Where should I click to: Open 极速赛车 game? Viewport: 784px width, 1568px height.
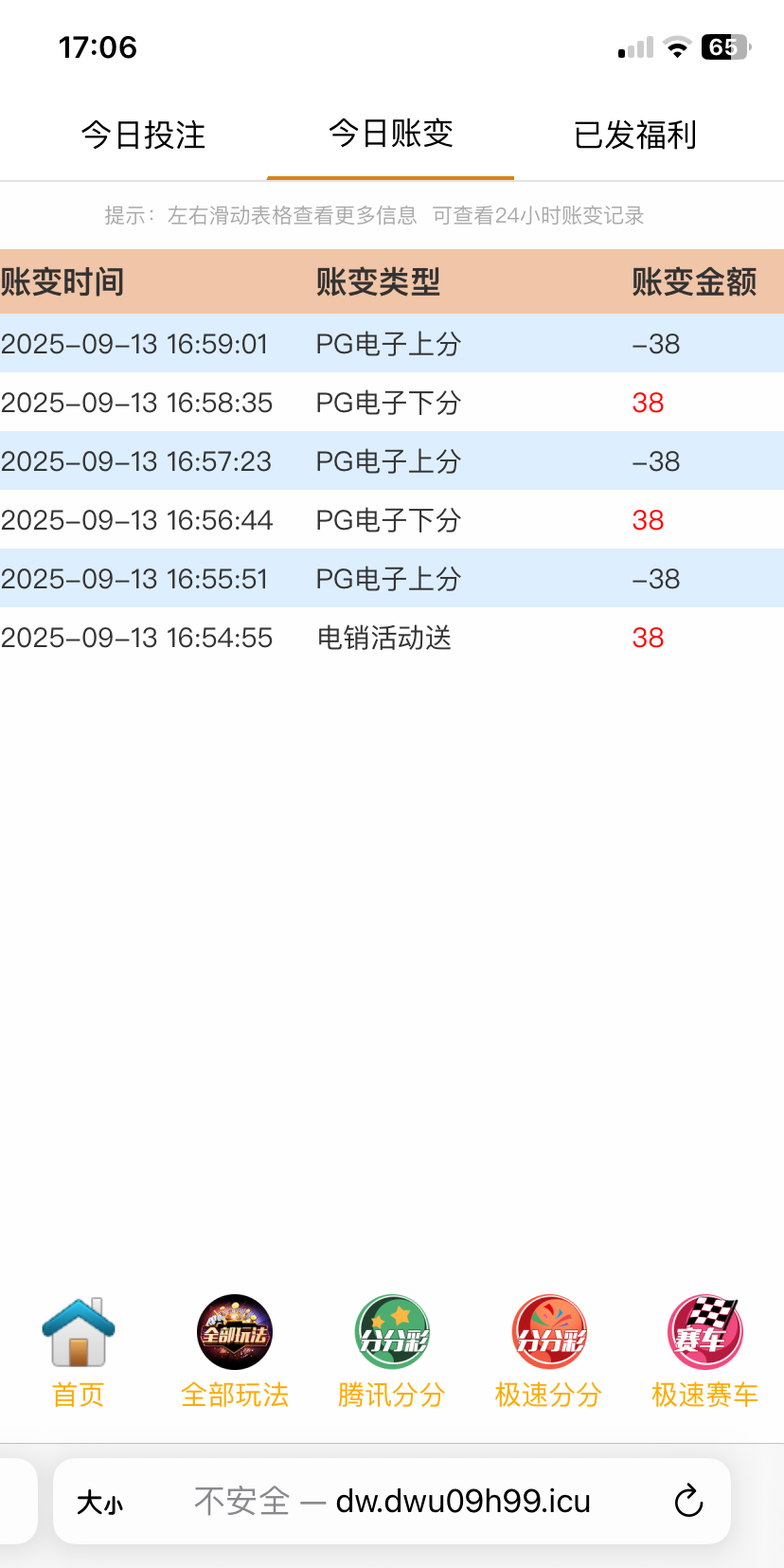tap(705, 1352)
